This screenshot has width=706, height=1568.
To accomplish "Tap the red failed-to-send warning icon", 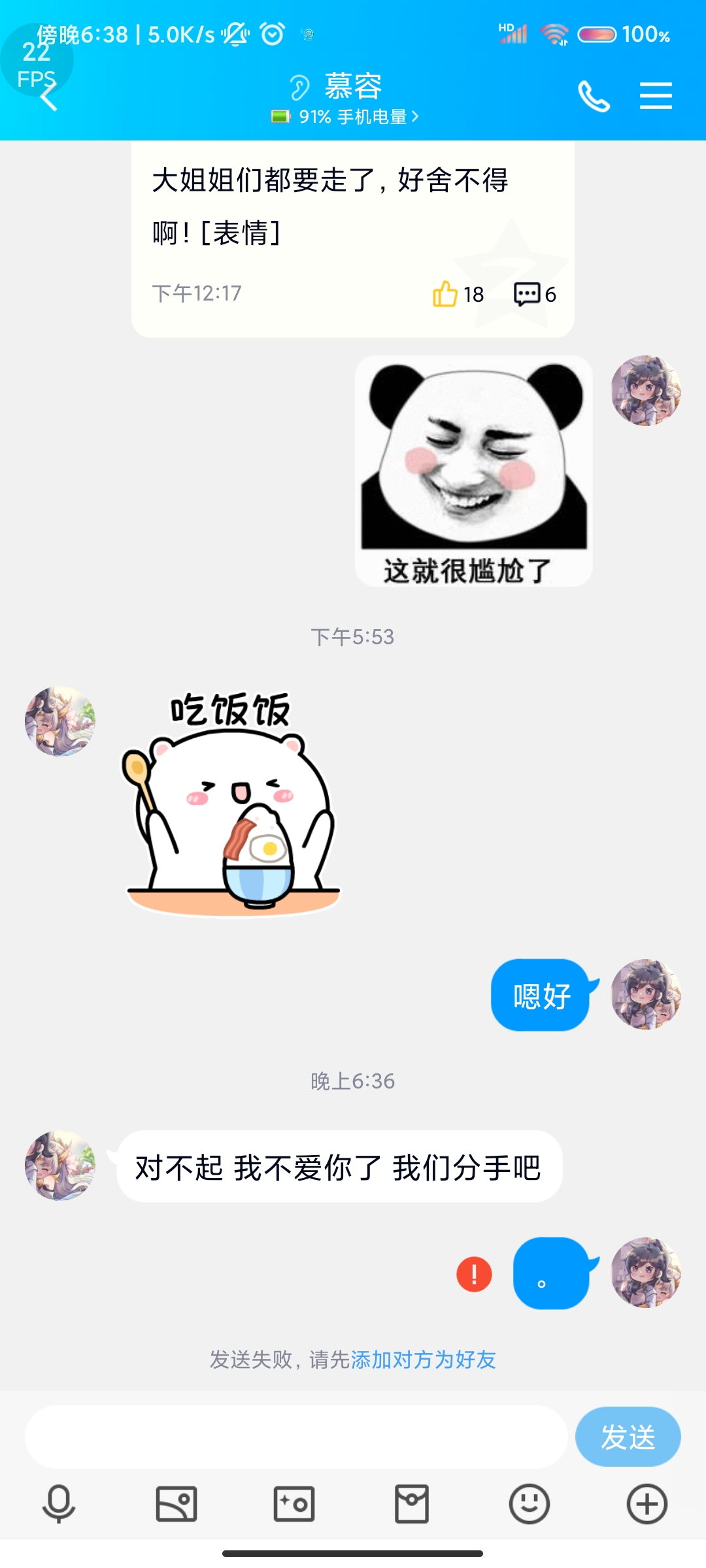I will 474,1274.
